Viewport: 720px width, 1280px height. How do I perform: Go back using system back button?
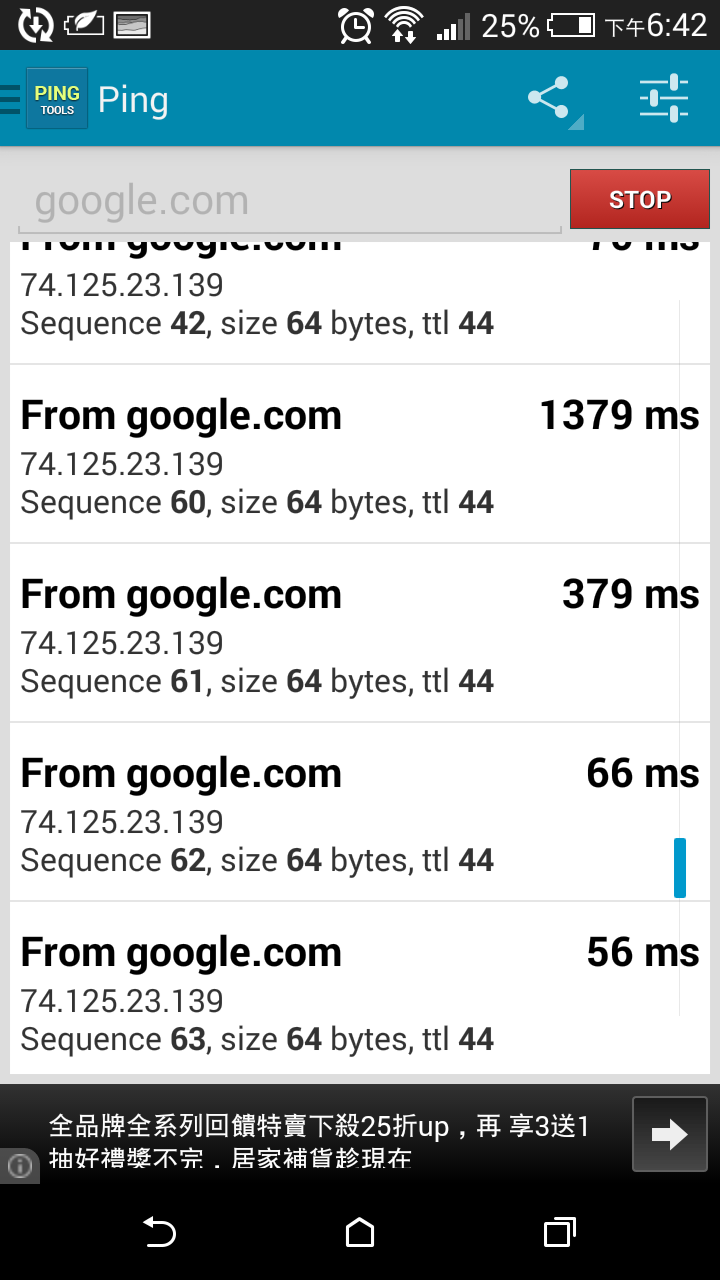point(160,1232)
